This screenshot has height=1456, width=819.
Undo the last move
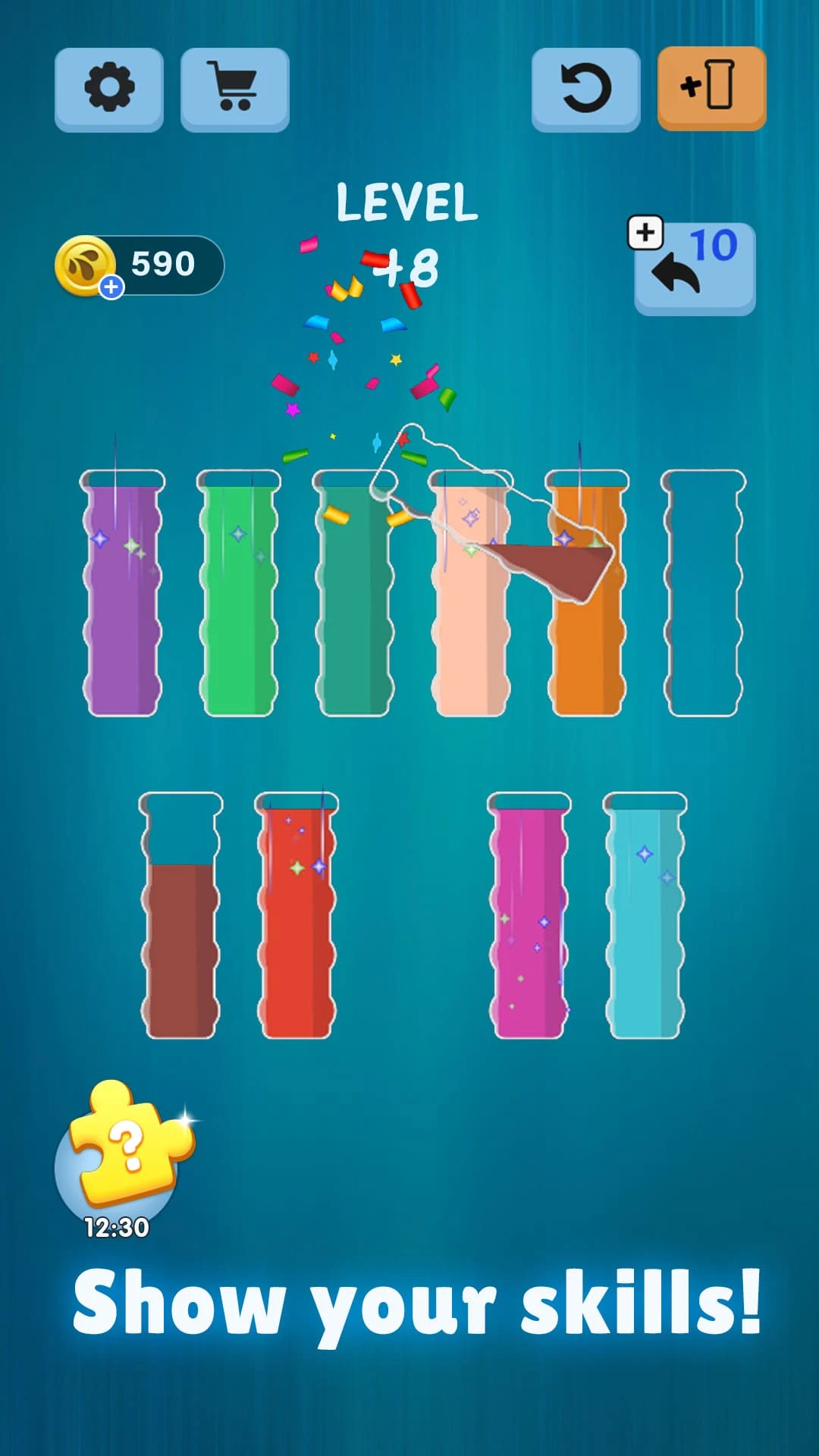[x=695, y=268]
